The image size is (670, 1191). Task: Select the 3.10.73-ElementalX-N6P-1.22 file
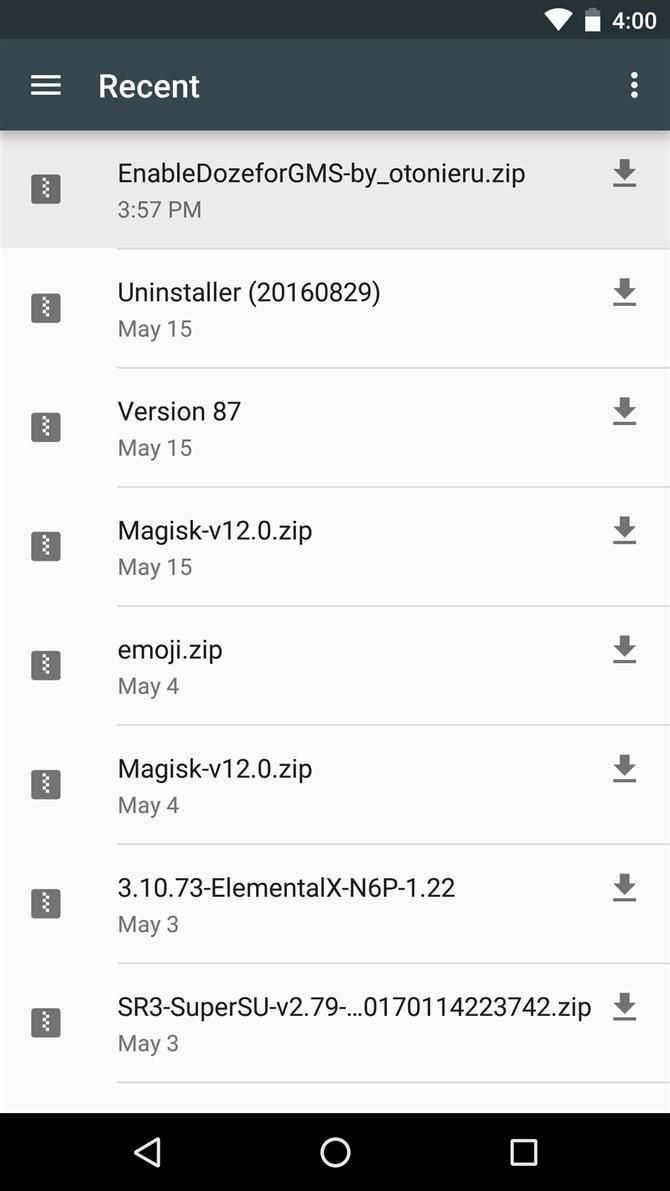(286, 903)
